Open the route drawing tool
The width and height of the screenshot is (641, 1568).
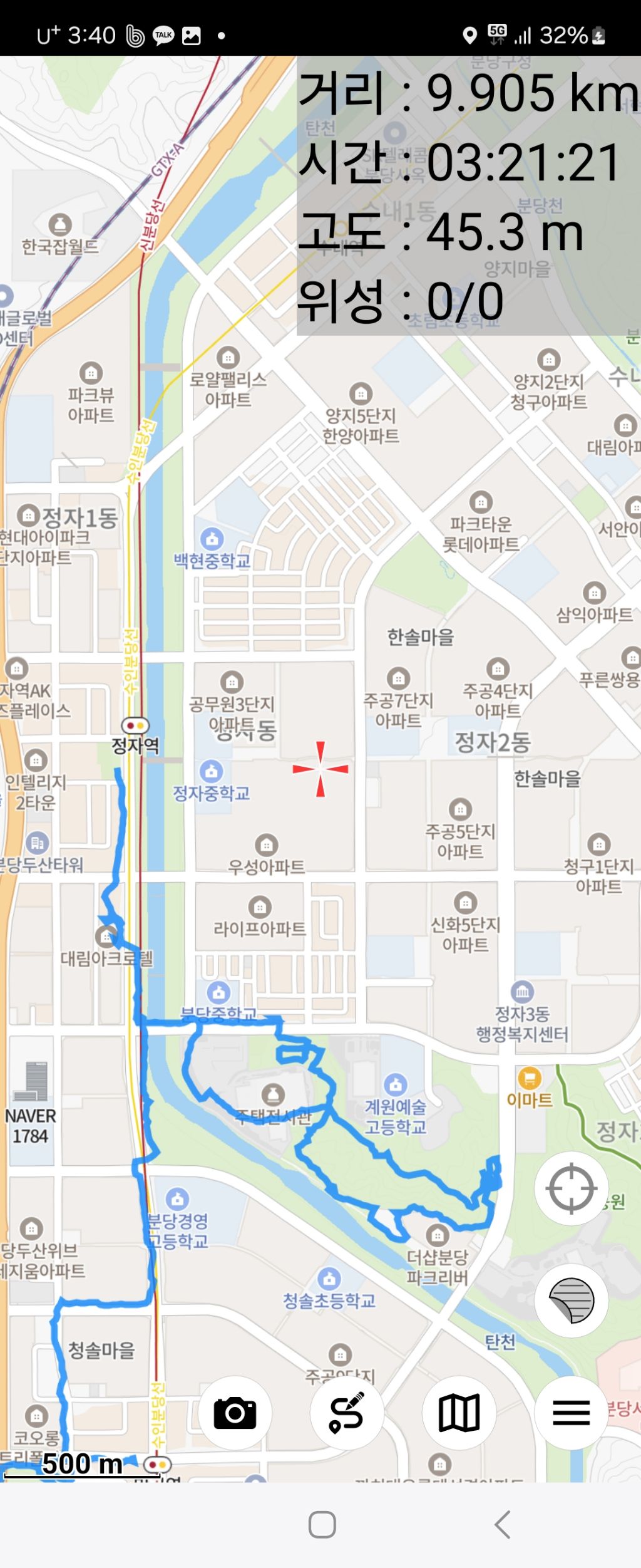tap(347, 1413)
